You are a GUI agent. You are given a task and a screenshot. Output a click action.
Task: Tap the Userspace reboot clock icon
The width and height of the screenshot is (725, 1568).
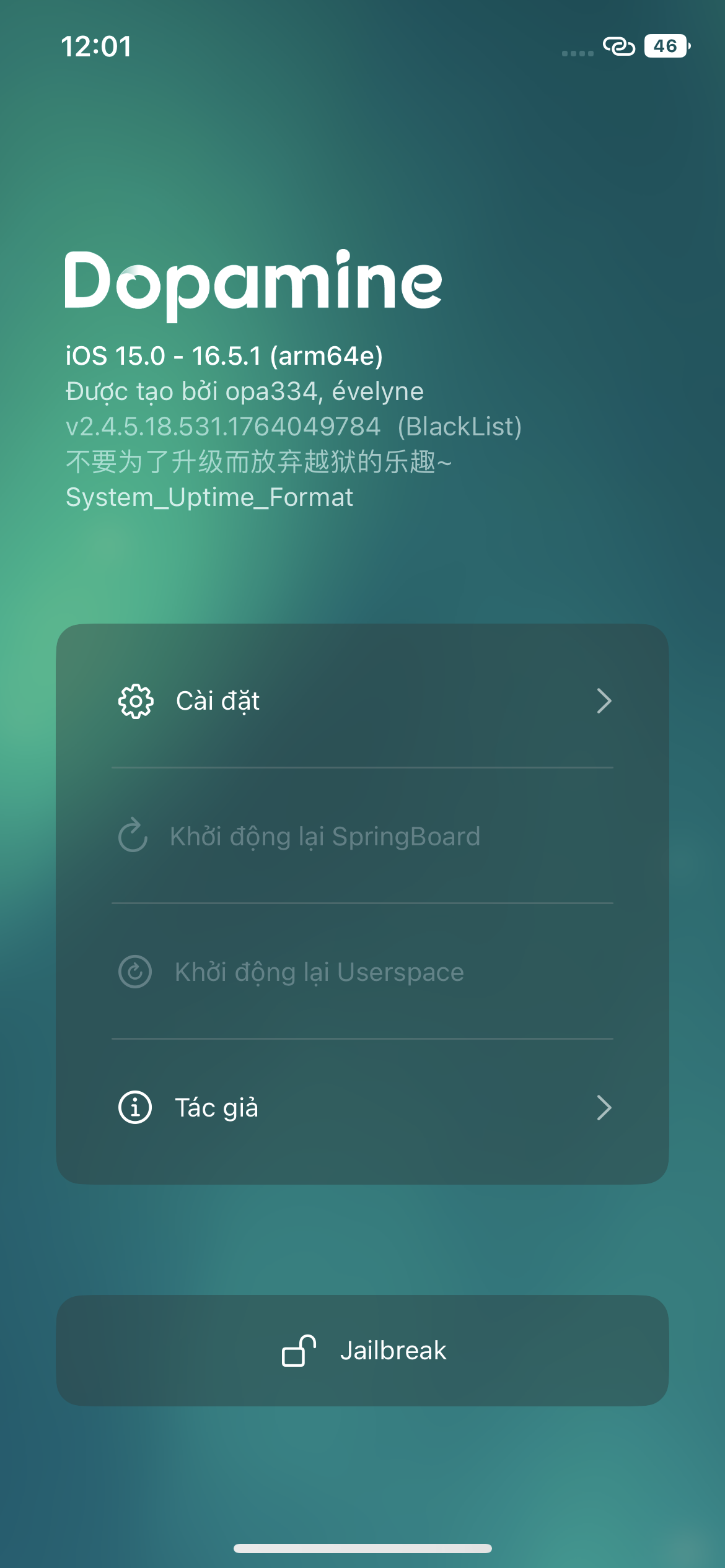tap(134, 971)
